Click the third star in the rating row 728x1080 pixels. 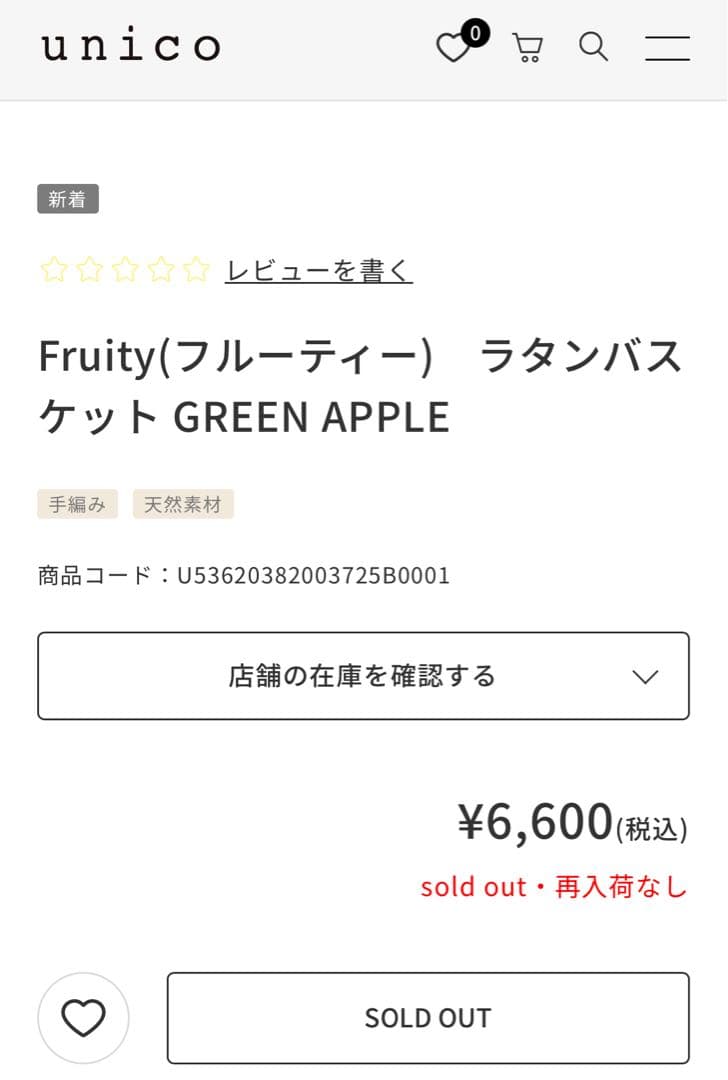coord(122,268)
